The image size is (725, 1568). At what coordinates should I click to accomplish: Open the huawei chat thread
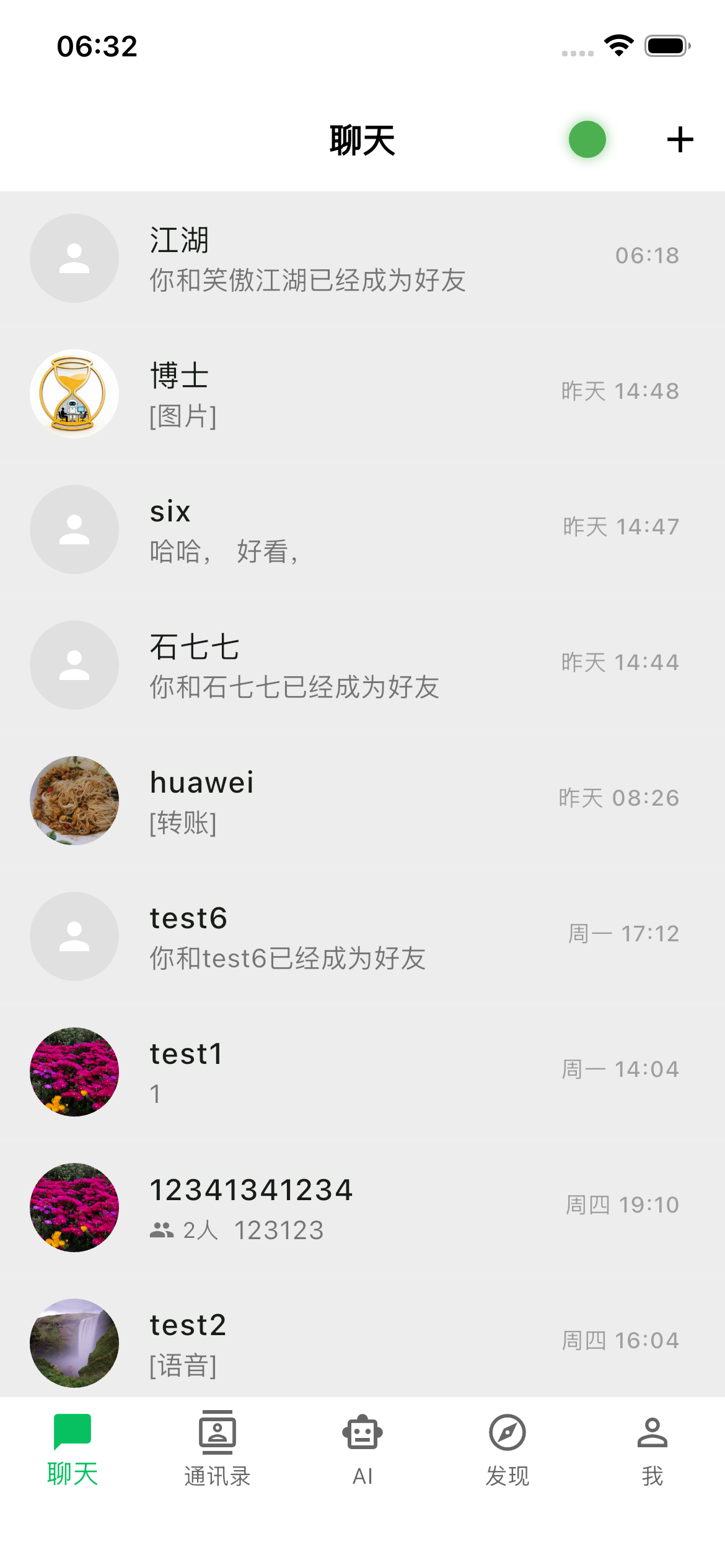coord(362,801)
